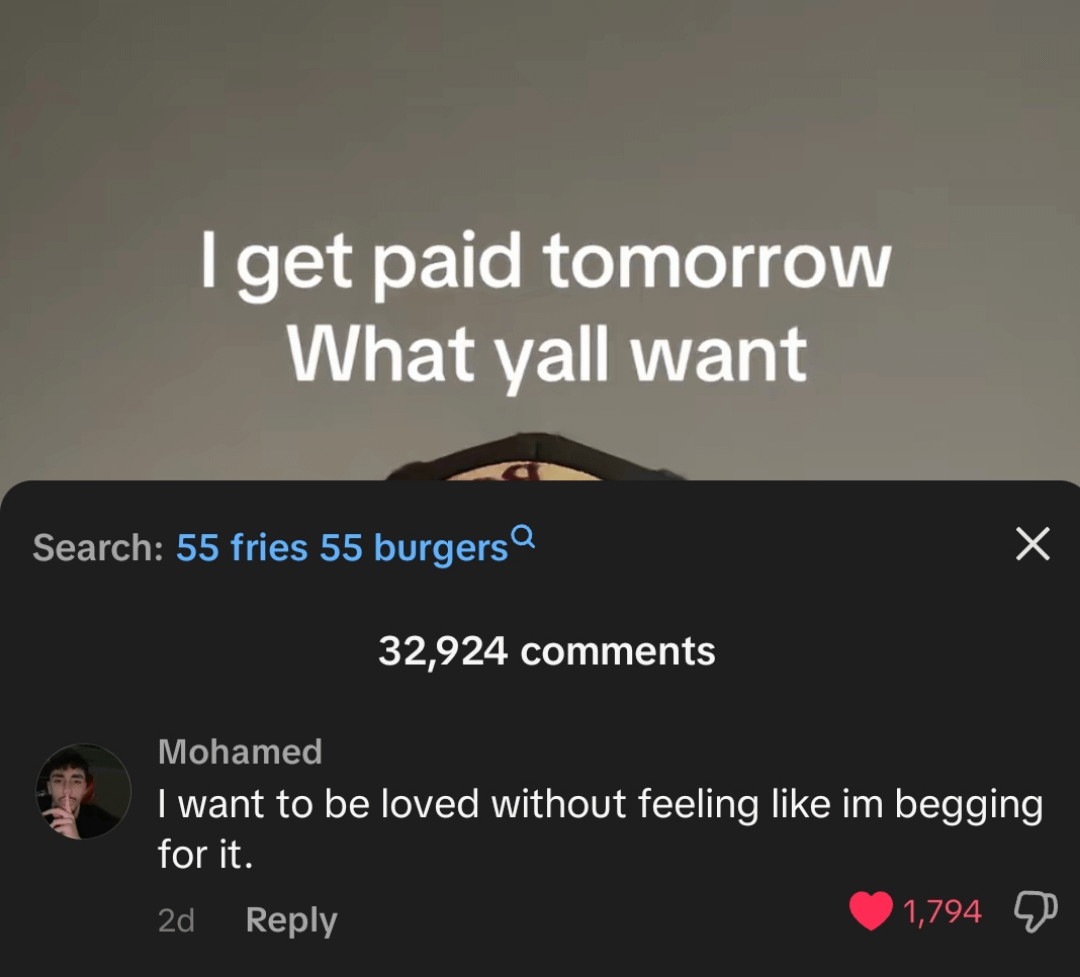Open Mohamed's username
This screenshot has width=1080, height=977.
tap(240, 751)
